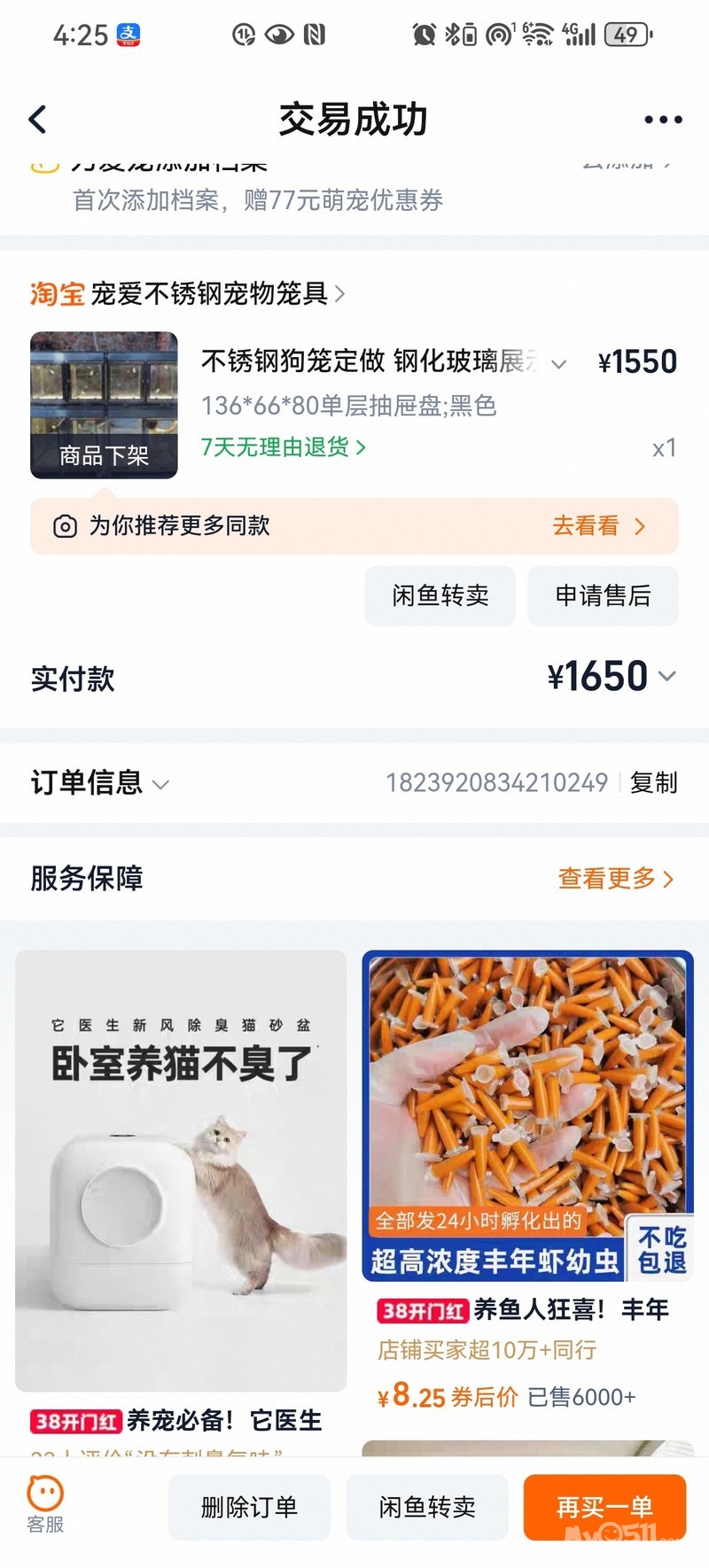Open the 它医生 cat litter box card

181,1169
